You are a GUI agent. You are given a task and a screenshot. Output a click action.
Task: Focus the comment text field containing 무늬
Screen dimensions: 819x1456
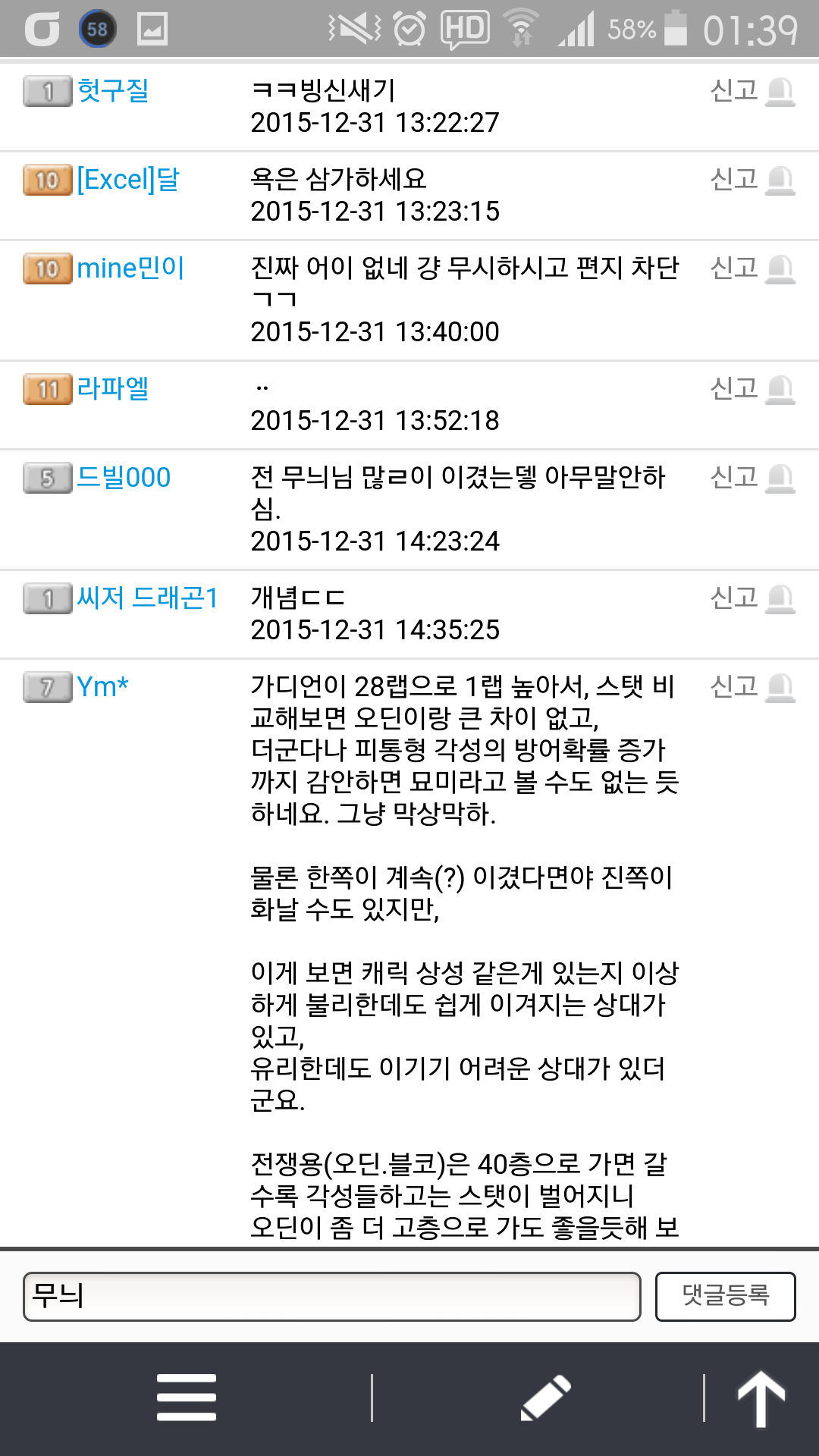pyautogui.click(x=332, y=1296)
